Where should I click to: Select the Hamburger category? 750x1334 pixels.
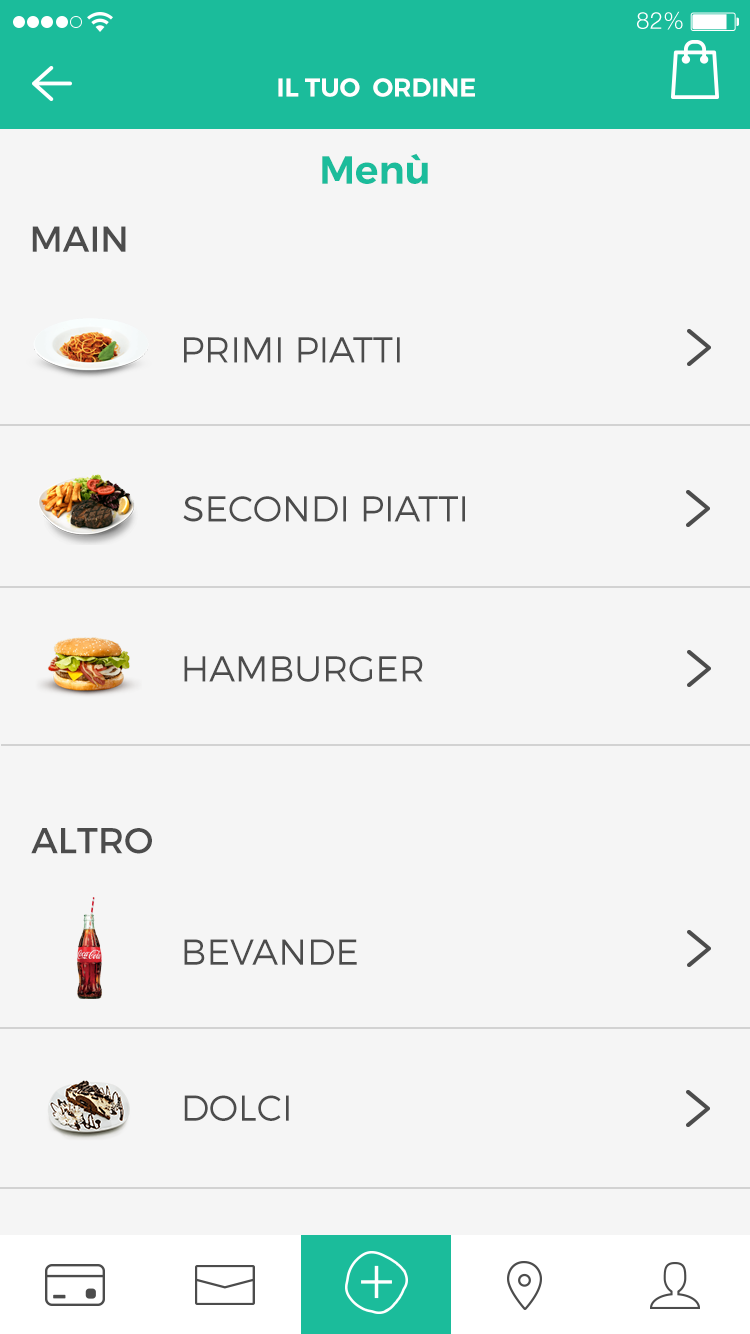point(375,668)
